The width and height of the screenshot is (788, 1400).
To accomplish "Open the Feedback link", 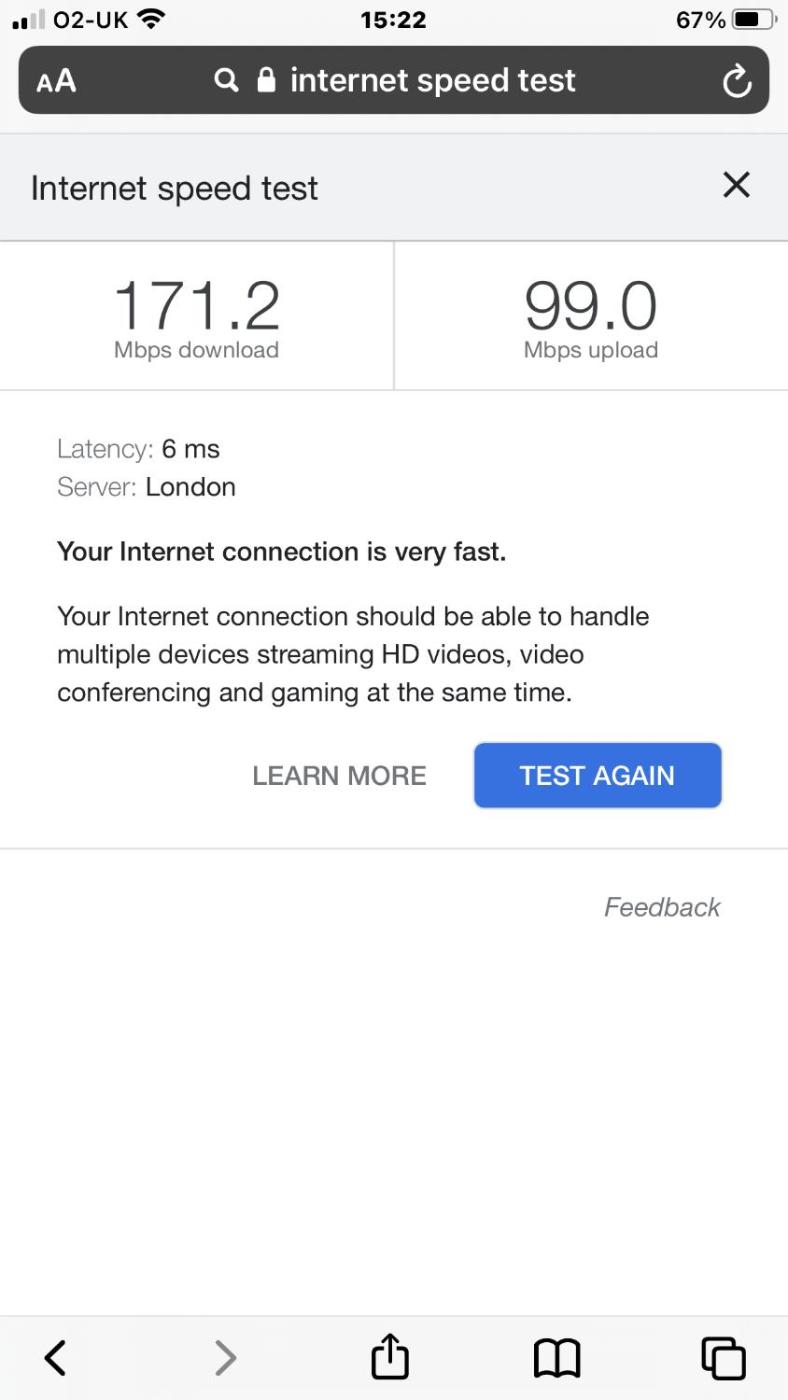I will coord(661,907).
